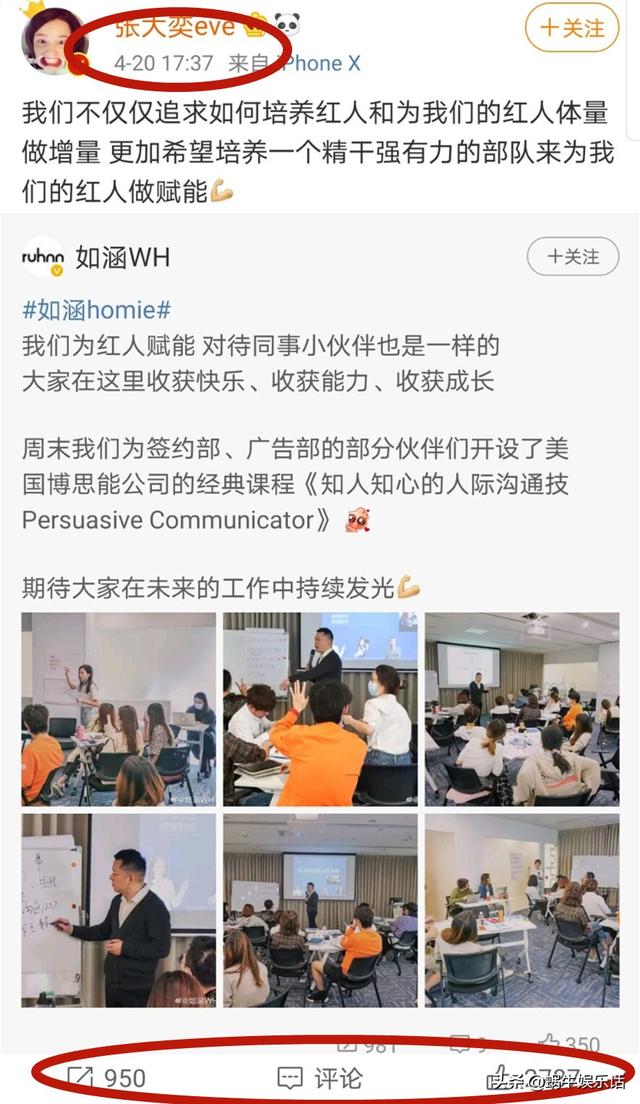Image resolution: width=640 pixels, height=1104 pixels.
Task: Open the #如涵homie# hashtag topic
Action: point(96,307)
